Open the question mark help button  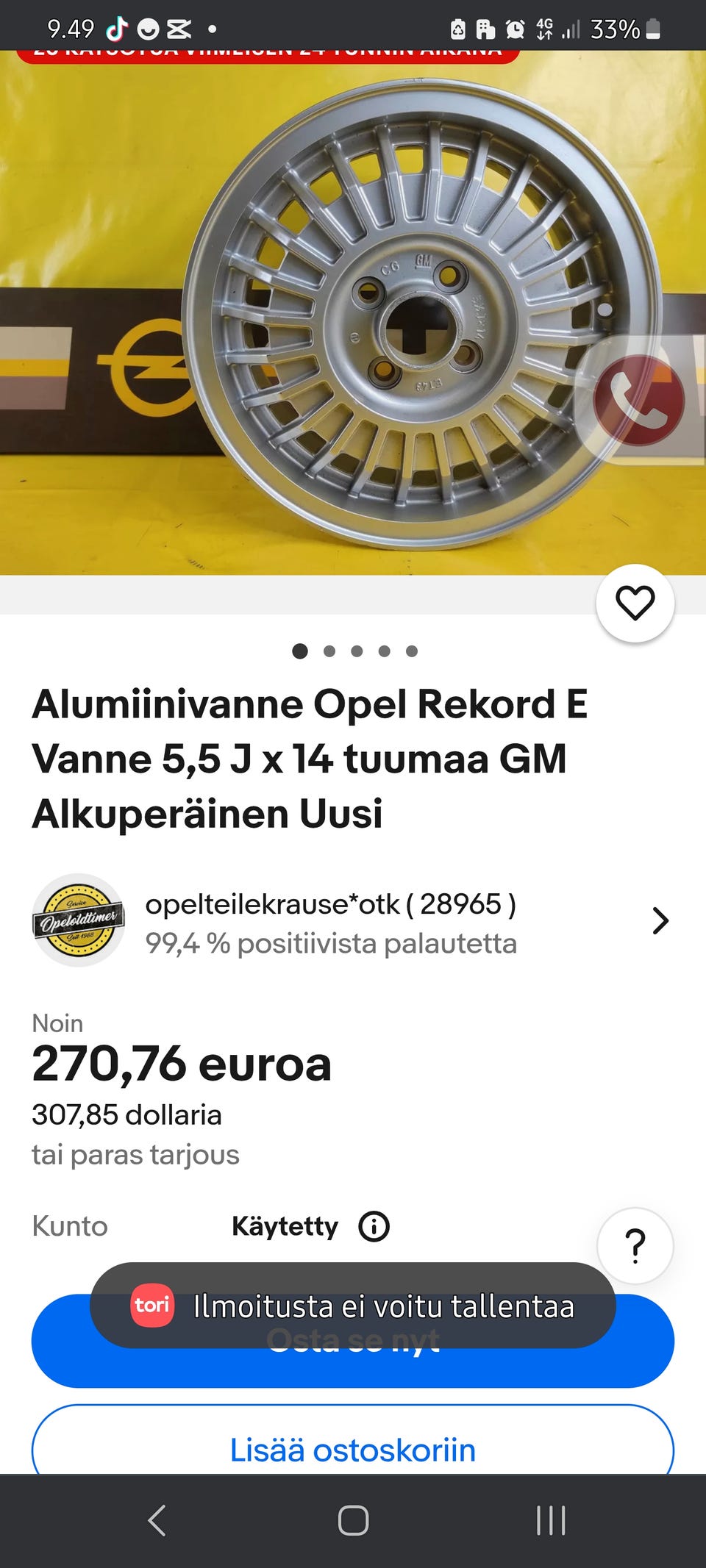pyautogui.click(x=635, y=1246)
